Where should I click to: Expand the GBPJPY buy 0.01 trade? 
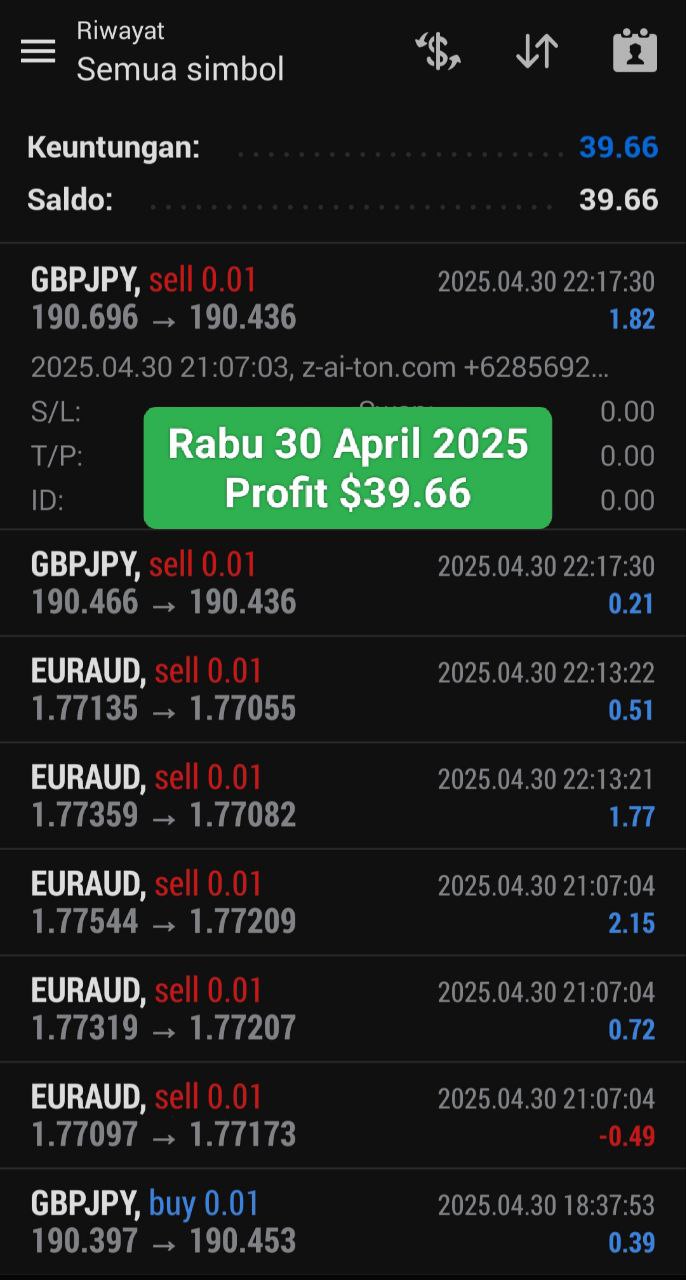click(x=343, y=1222)
